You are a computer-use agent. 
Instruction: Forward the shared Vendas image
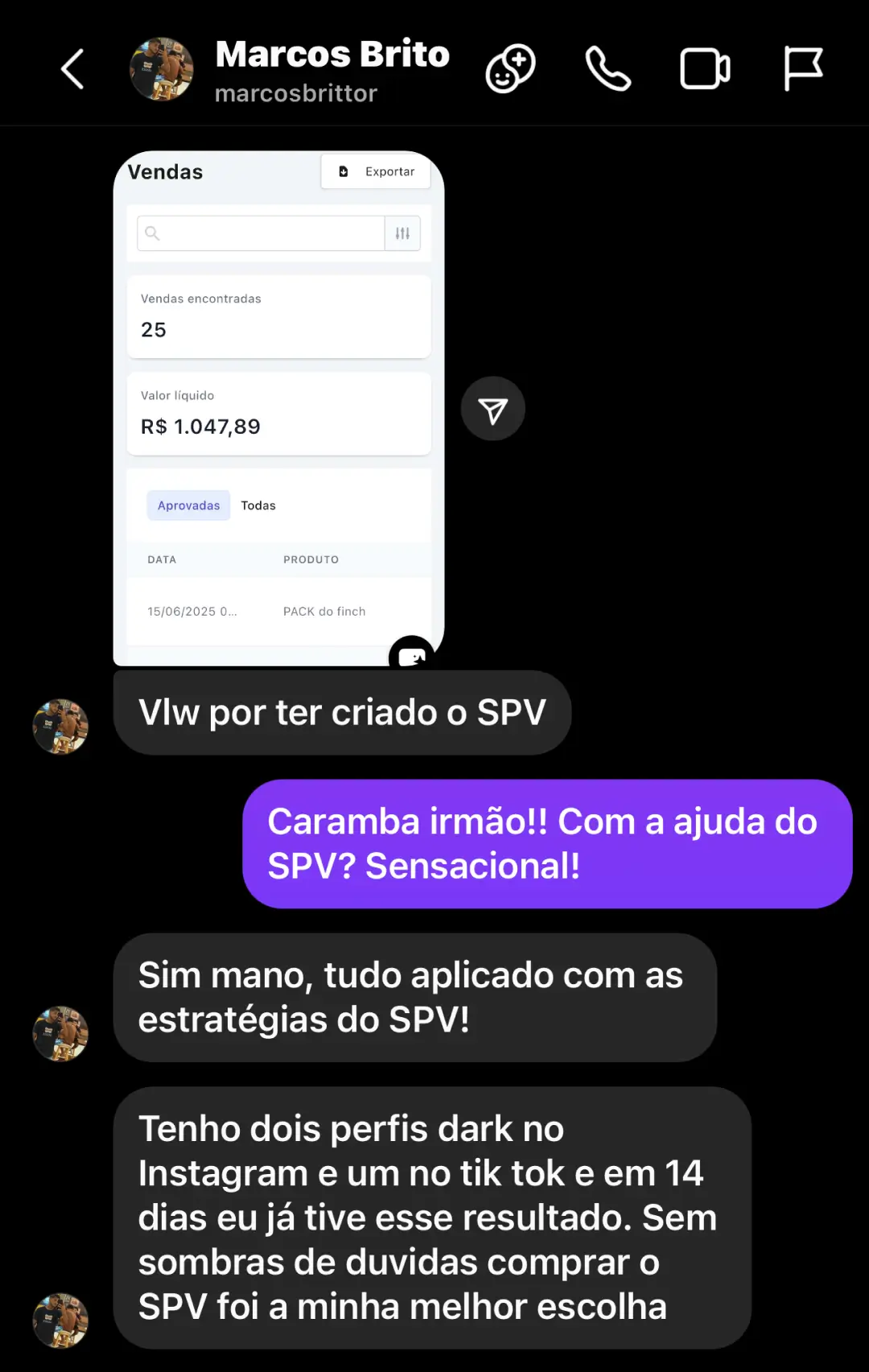coord(492,410)
